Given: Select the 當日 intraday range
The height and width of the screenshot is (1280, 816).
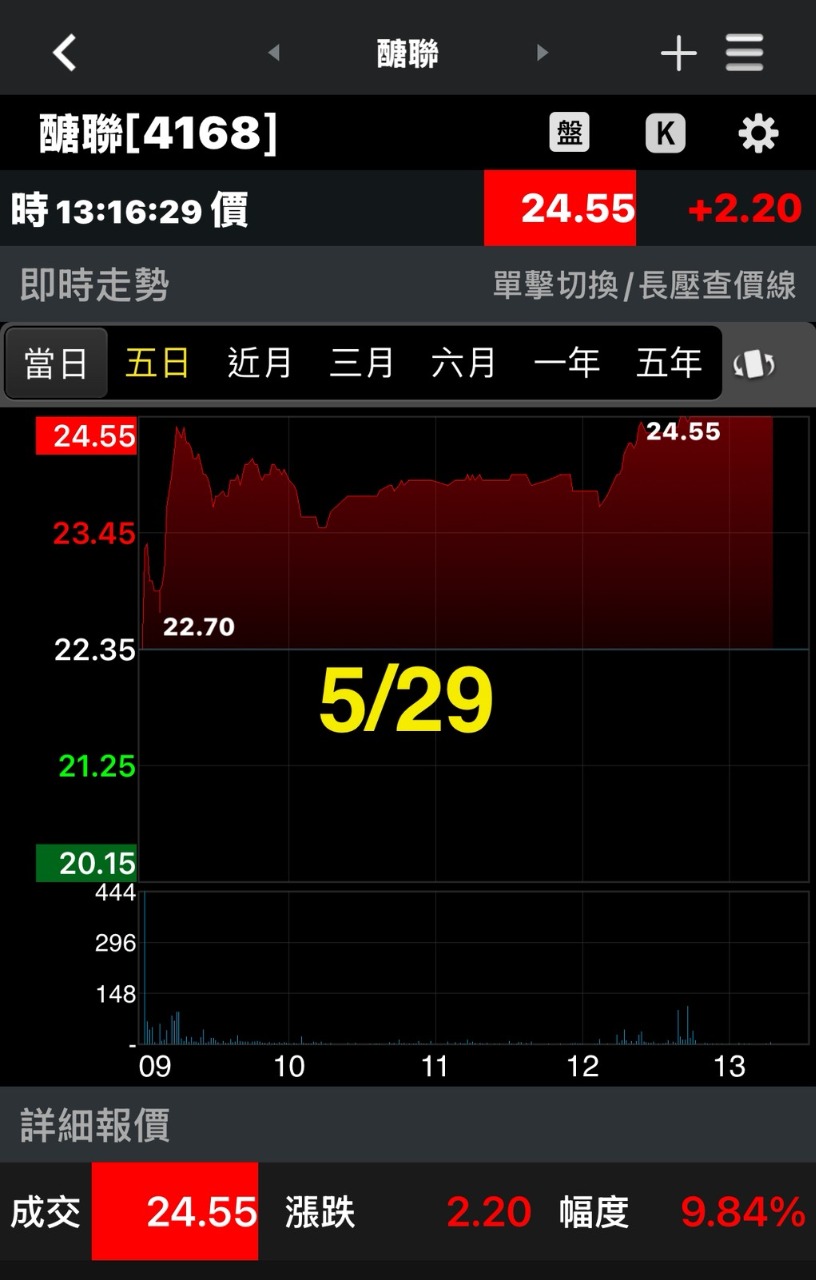Looking at the screenshot, I should [x=56, y=363].
